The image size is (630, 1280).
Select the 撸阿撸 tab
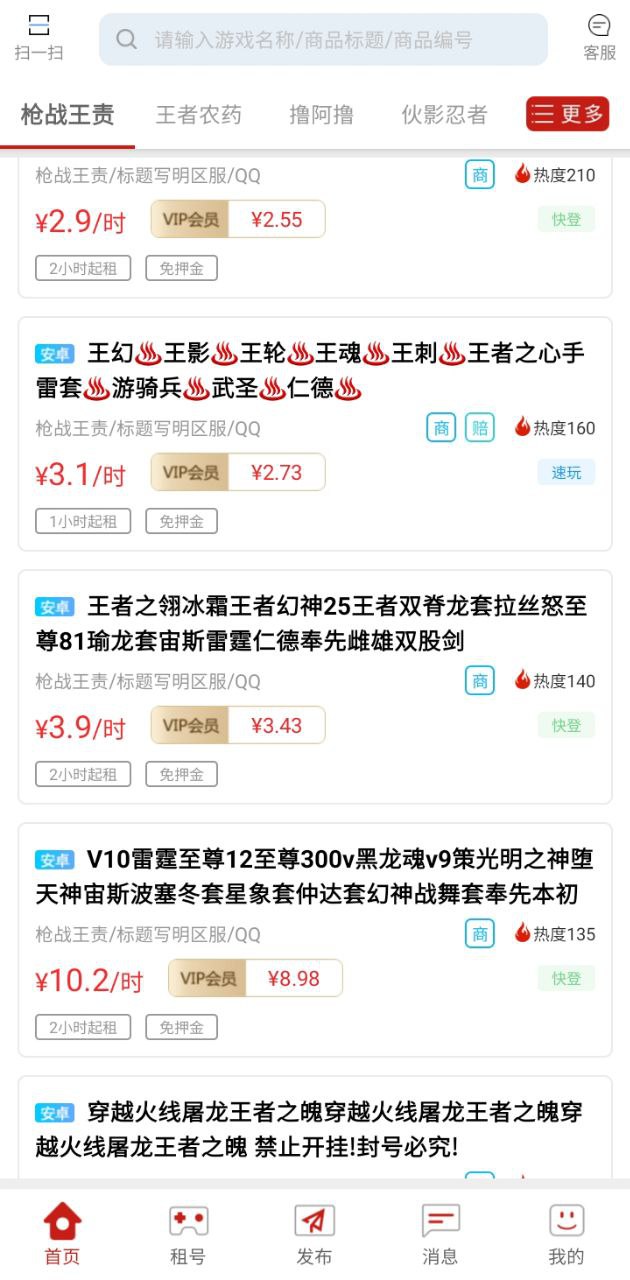[321, 115]
